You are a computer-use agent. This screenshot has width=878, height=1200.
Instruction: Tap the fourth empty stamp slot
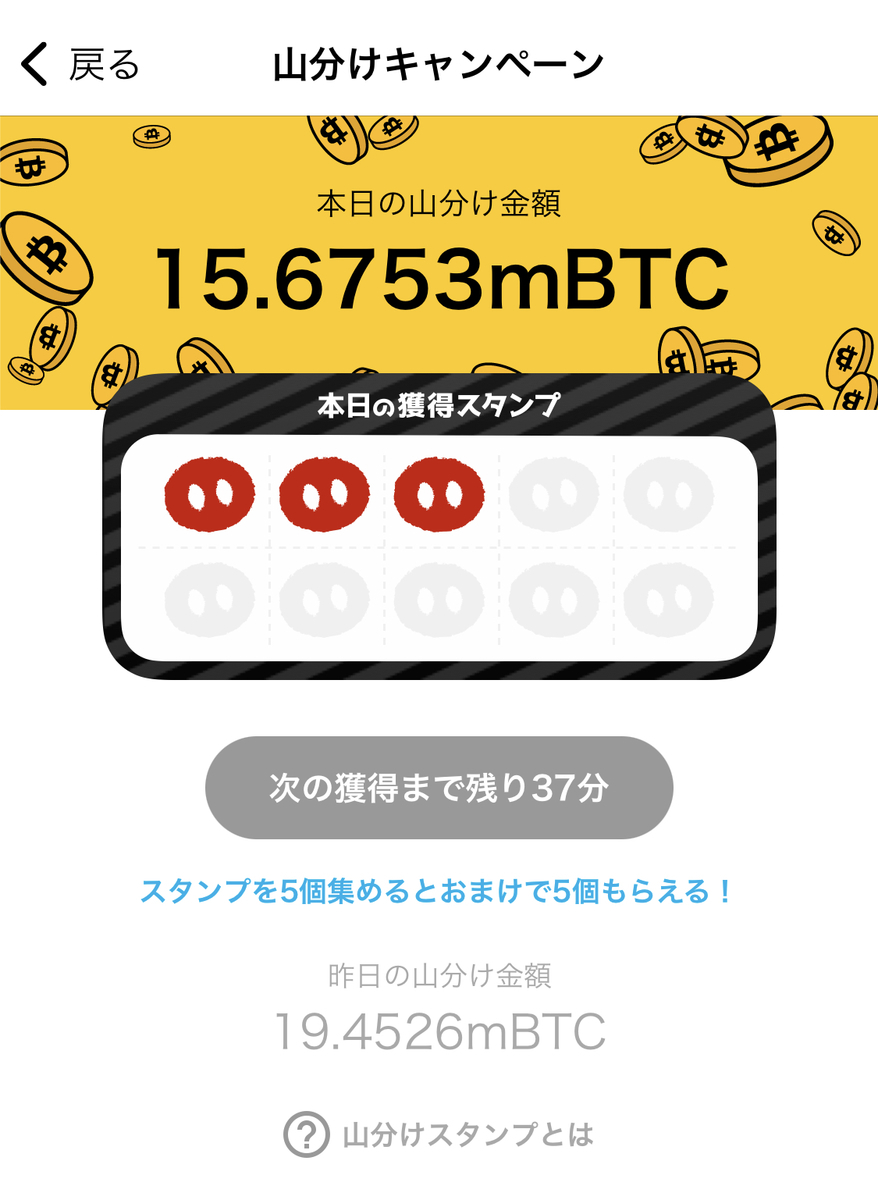553,490
